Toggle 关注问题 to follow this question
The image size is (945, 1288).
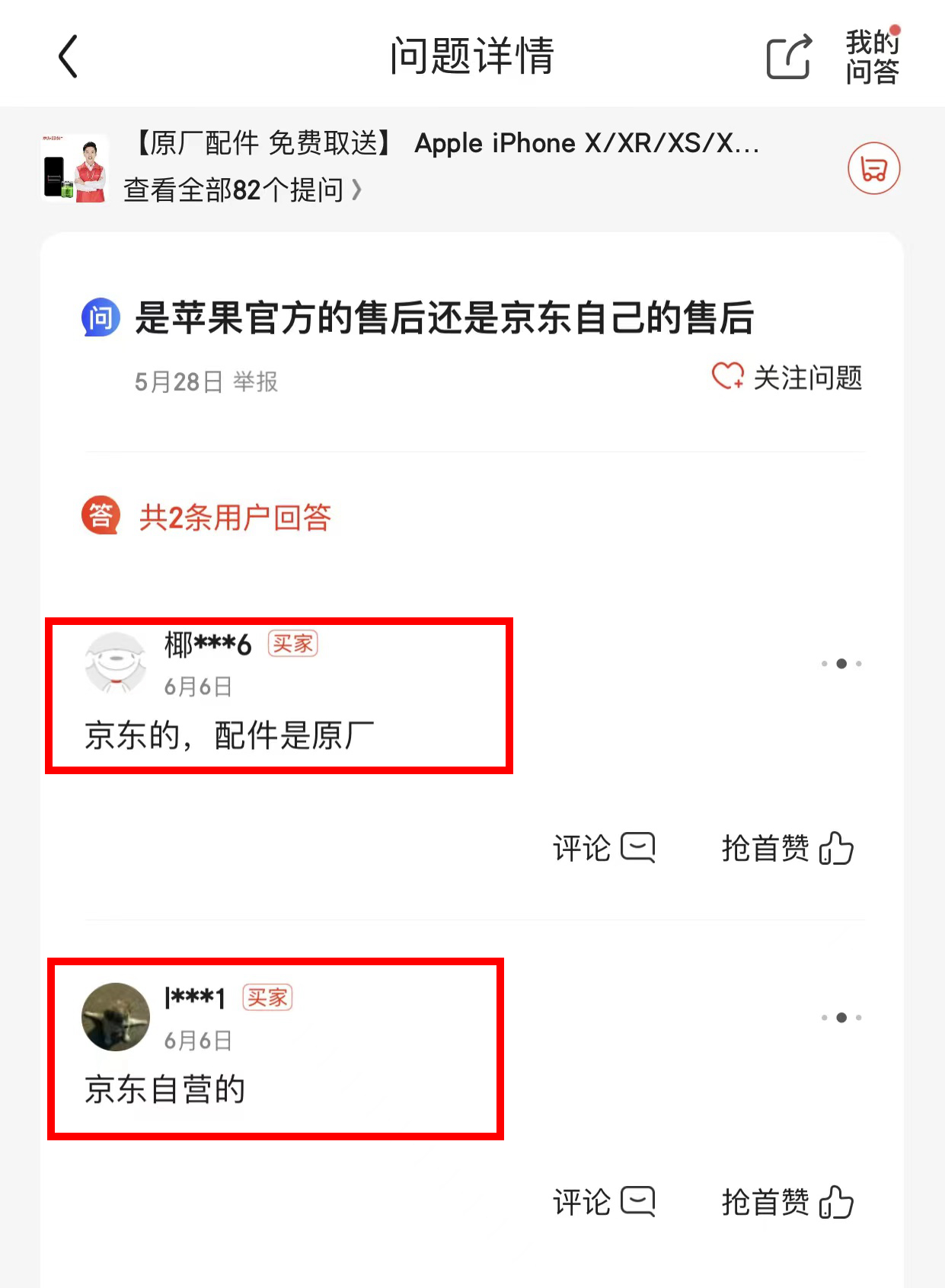pos(806,380)
